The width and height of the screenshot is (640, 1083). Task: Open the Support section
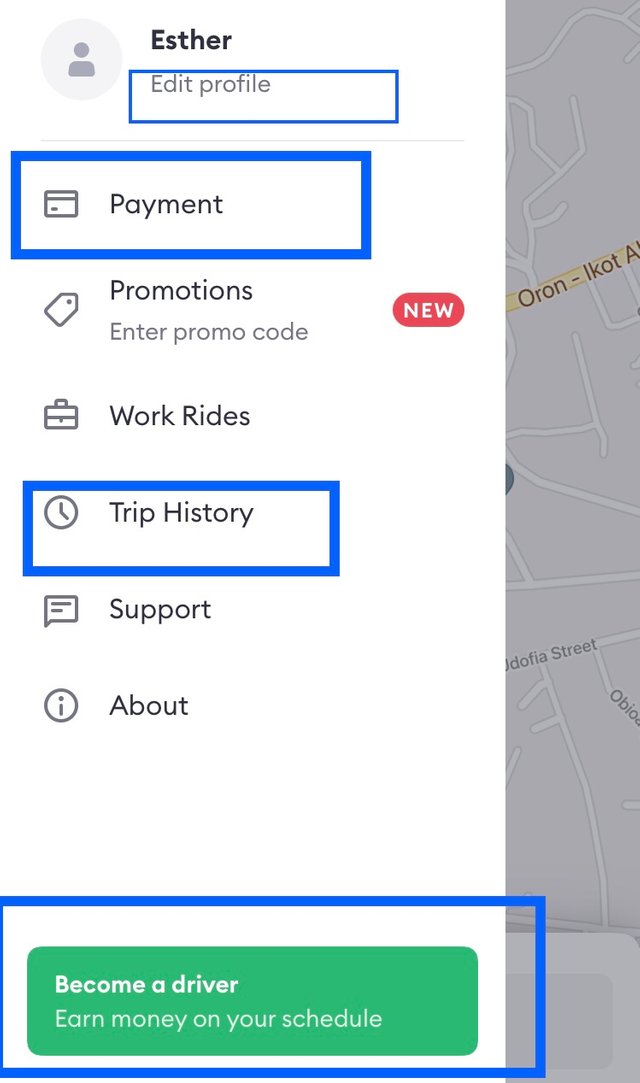pos(160,610)
